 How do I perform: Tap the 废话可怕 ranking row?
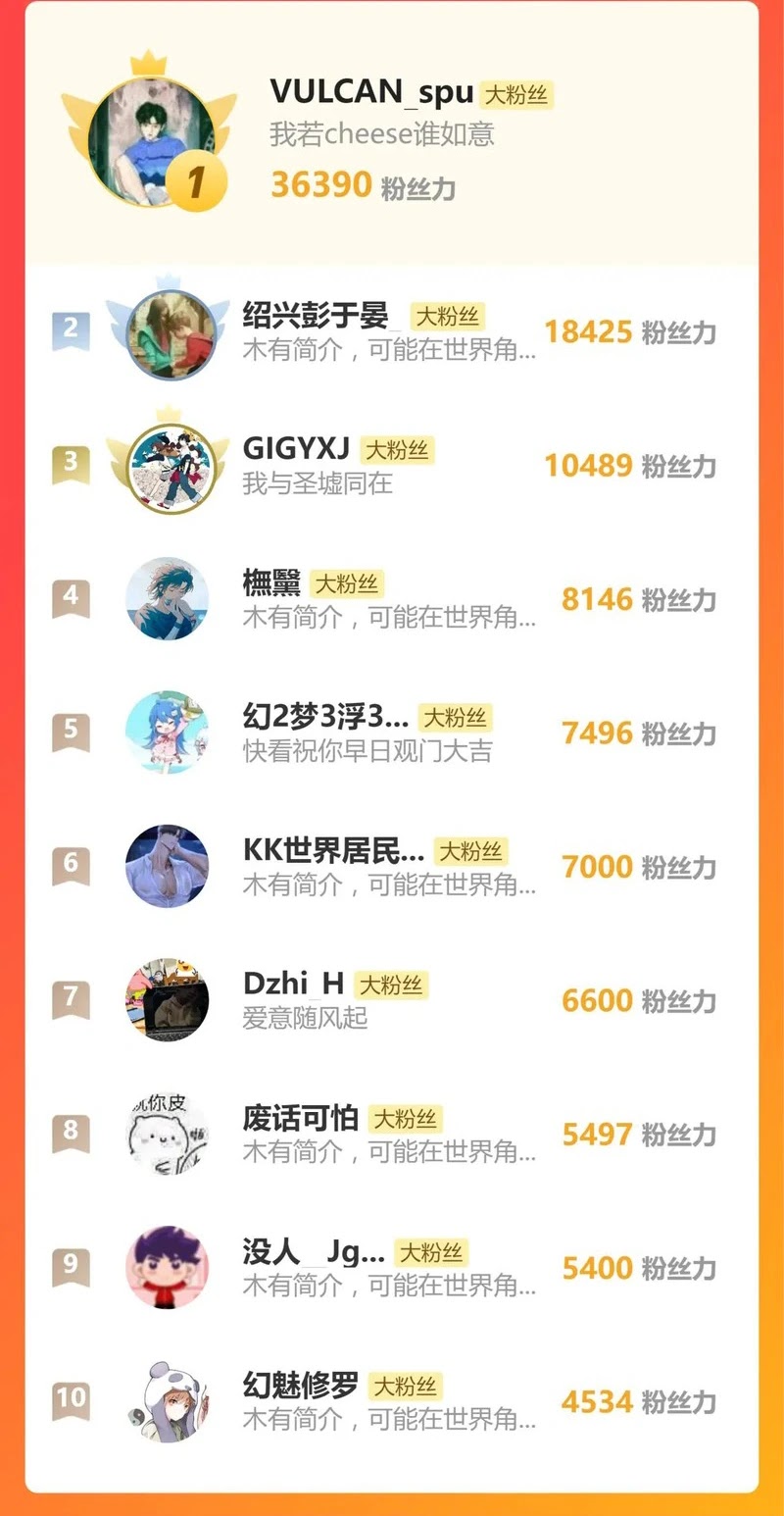click(x=300, y=1118)
